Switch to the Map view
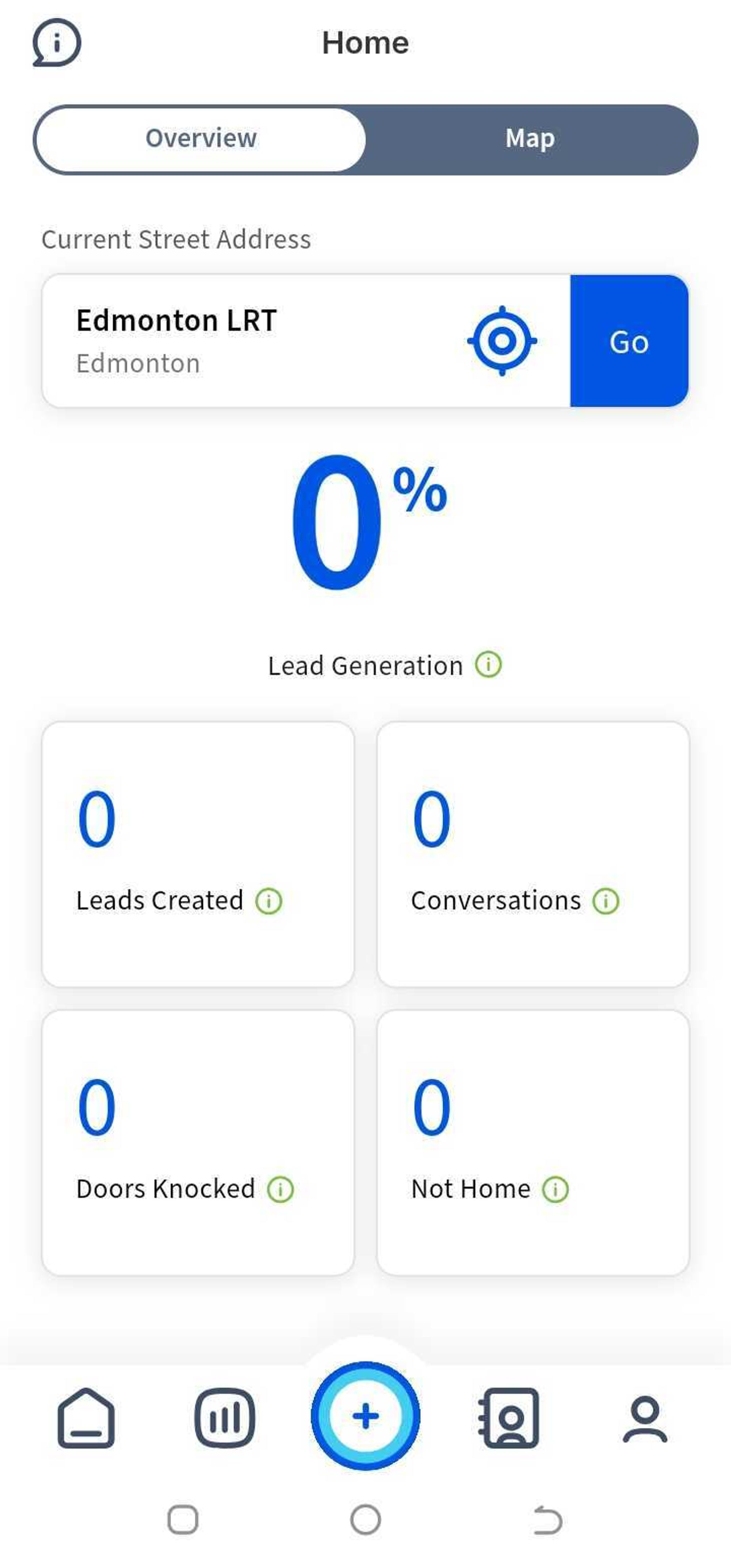This screenshot has width=731, height=1568. pyautogui.click(x=530, y=139)
